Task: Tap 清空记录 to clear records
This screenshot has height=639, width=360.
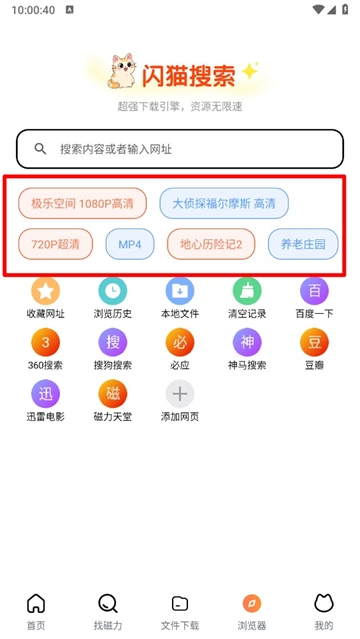Action: [x=247, y=298]
